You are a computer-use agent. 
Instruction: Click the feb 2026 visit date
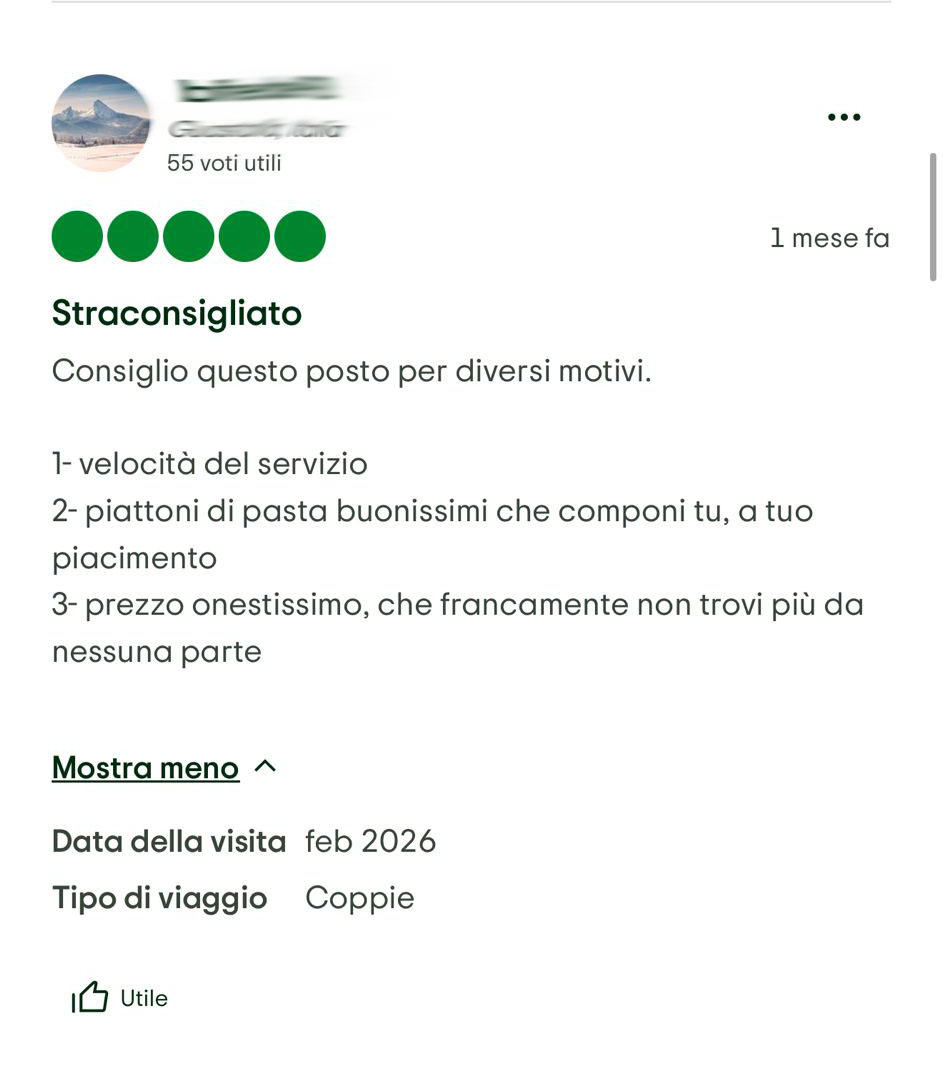coord(370,841)
